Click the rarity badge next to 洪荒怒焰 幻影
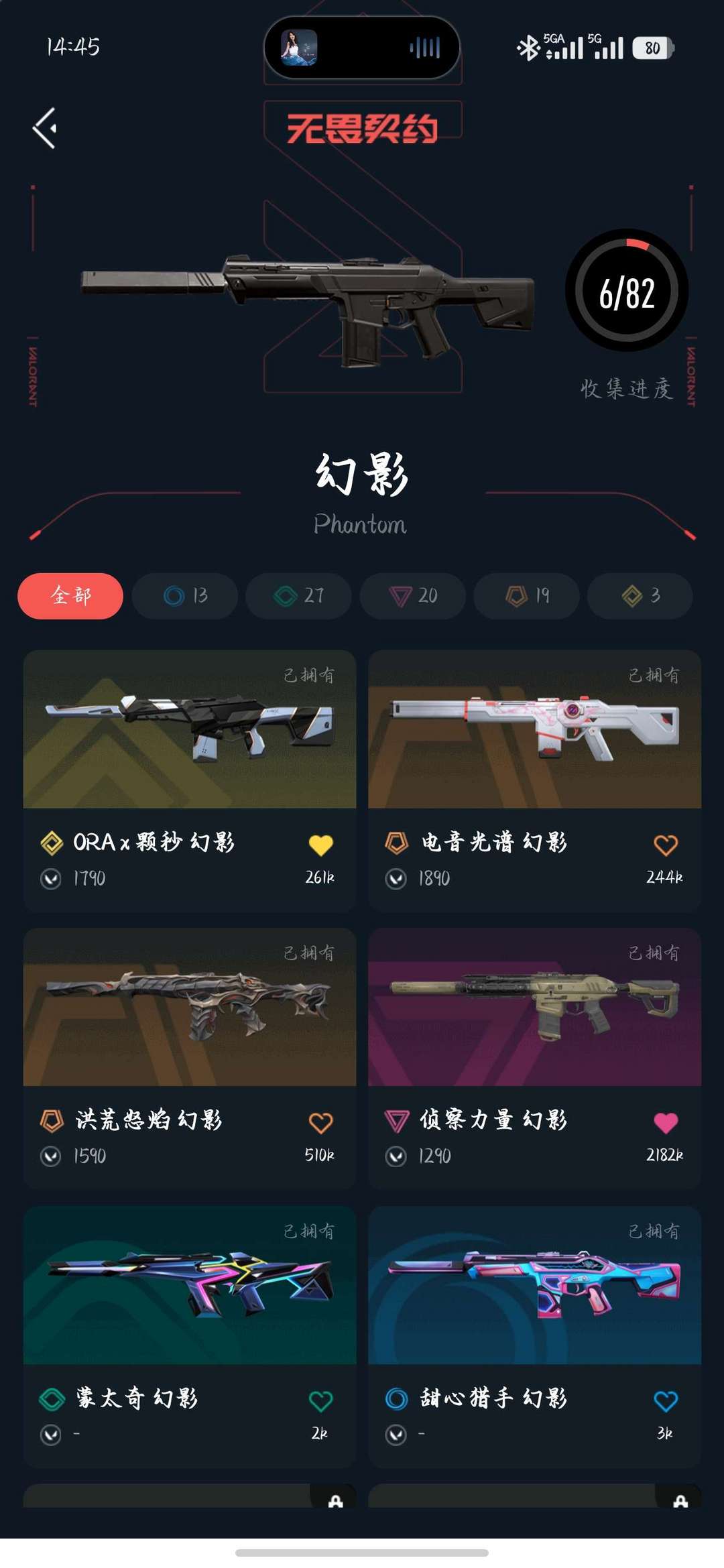This screenshot has height=1568, width=724. point(50,1120)
